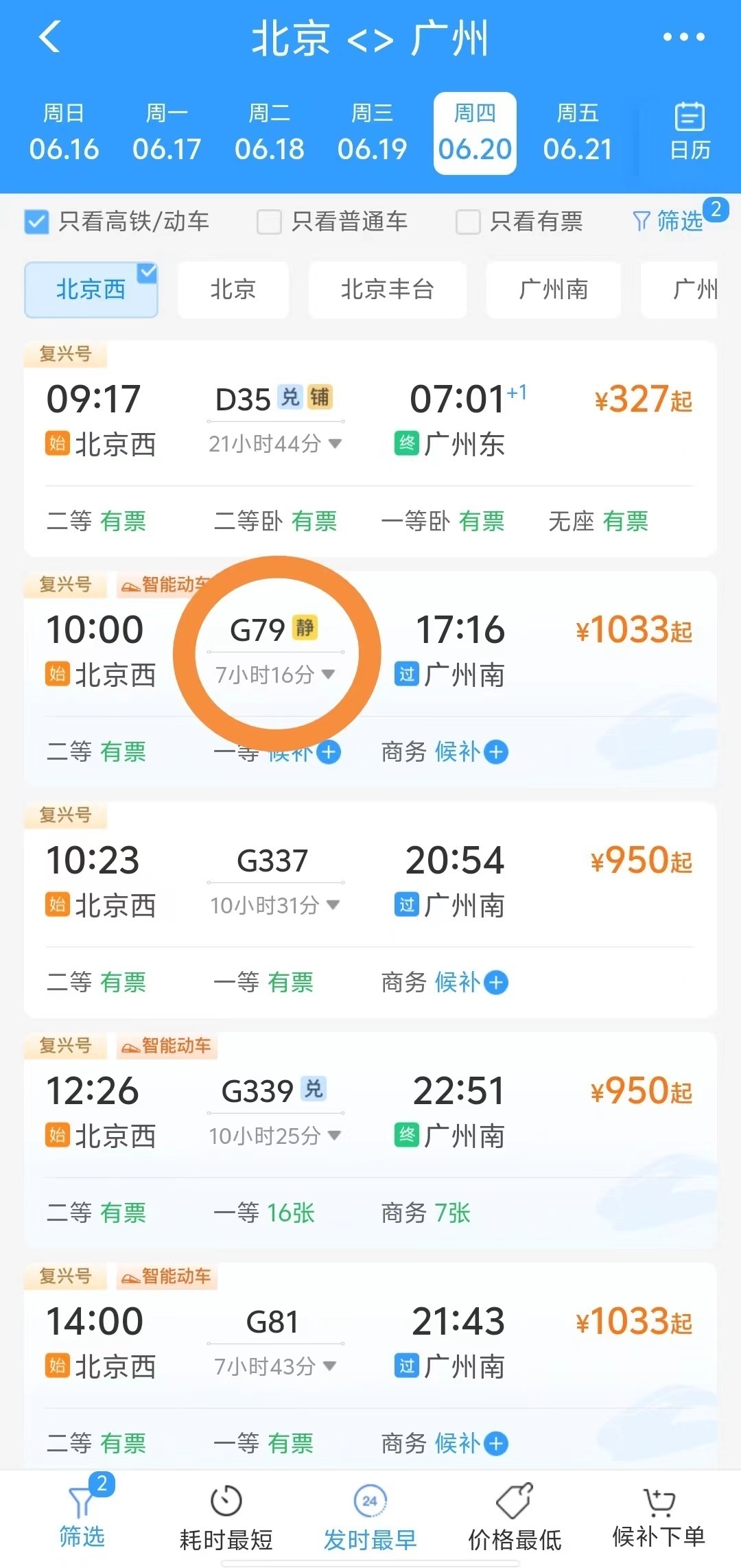This screenshot has width=741, height=1568.
Task: Open the 日历 calendar picker
Action: tap(690, 132)
